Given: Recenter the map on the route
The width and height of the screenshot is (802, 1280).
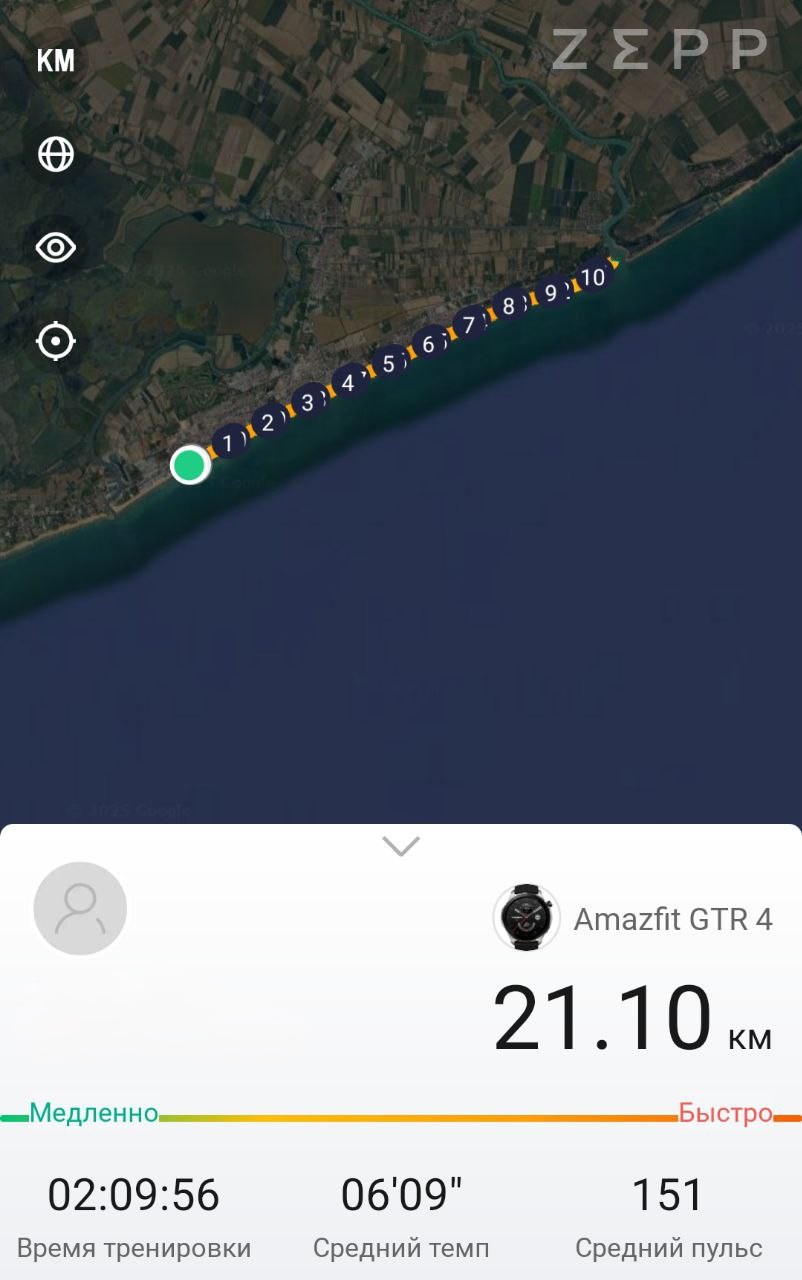Looking at the screenshot, I should pyautogui.click(x=56, y=342).
